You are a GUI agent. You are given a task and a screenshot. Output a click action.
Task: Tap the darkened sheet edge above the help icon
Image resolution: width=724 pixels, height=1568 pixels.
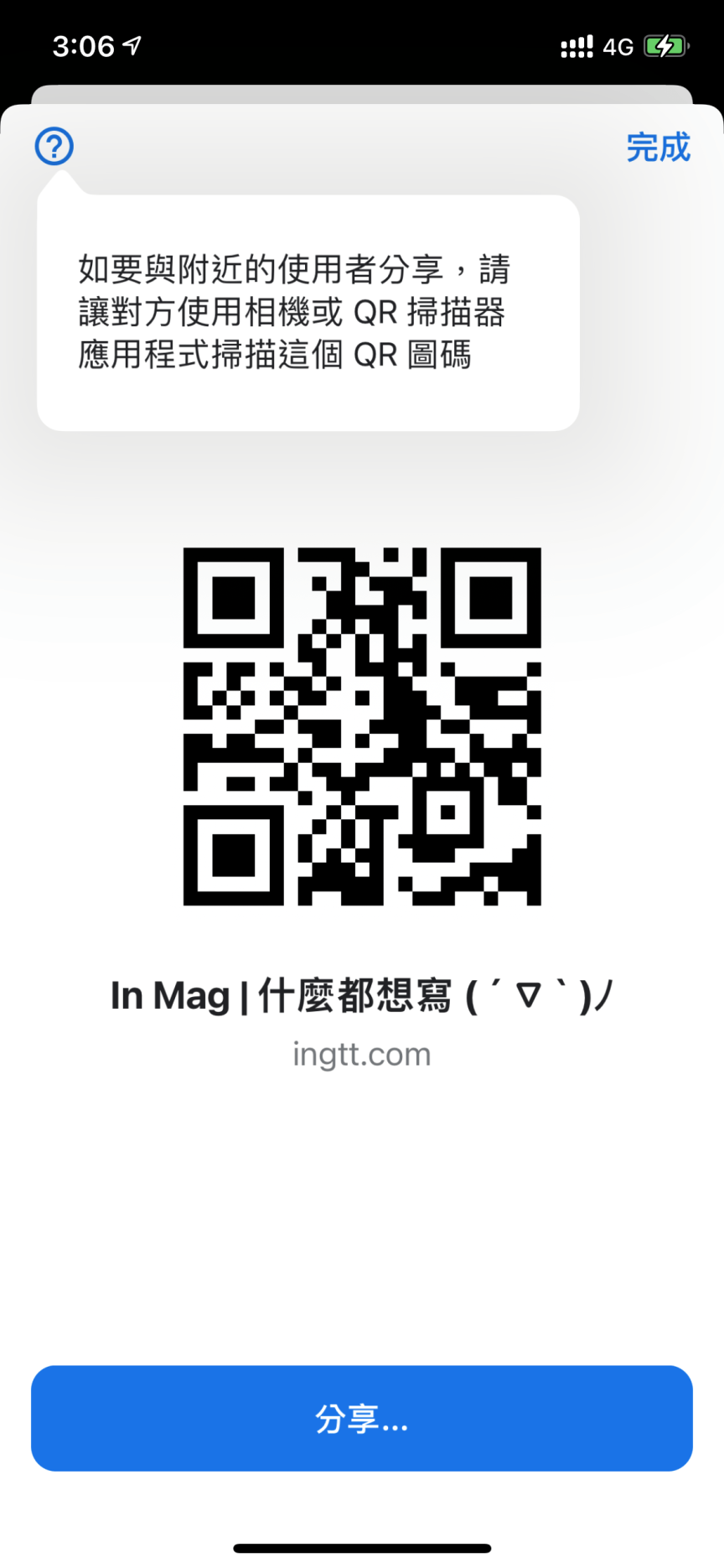tap(362, 86)
